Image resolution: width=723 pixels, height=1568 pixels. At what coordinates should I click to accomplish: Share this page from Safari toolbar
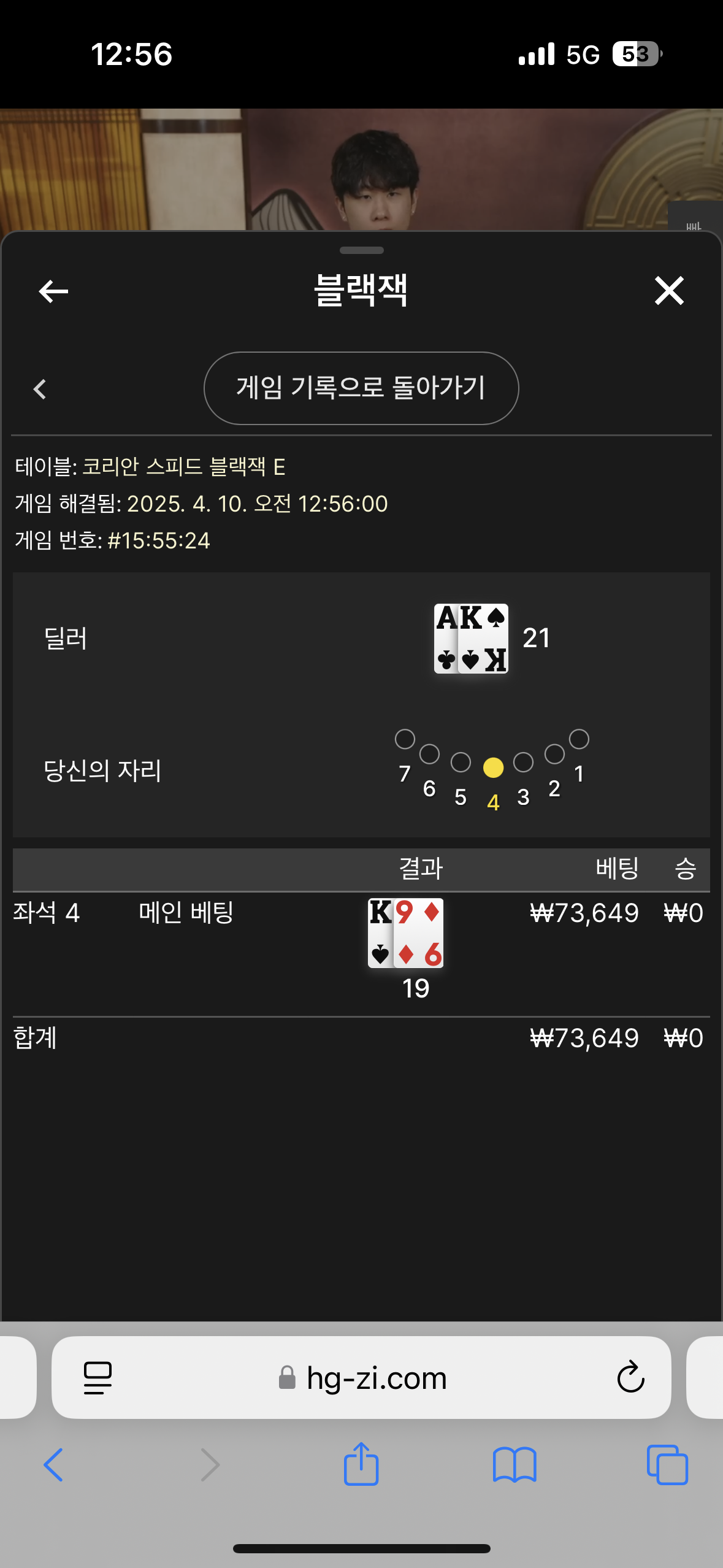point(361,1464)
